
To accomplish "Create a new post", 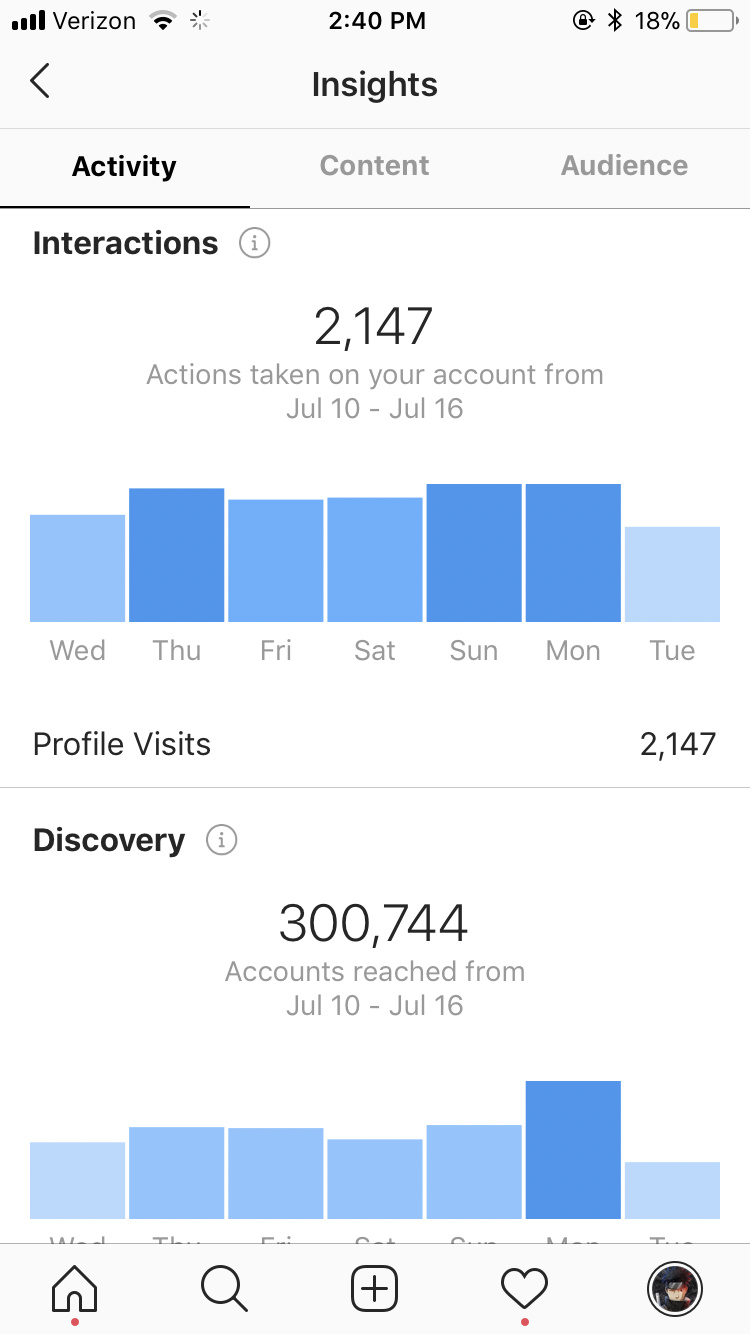I will tap(375, 1289).
